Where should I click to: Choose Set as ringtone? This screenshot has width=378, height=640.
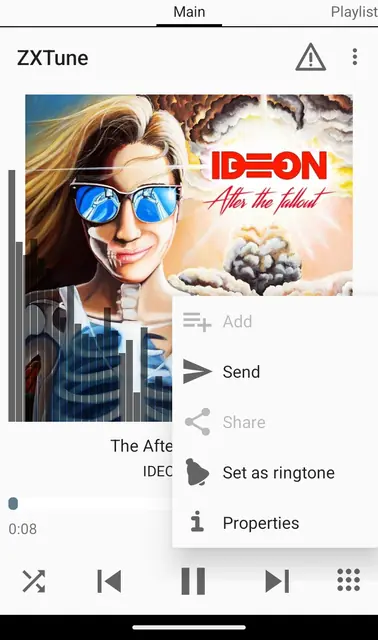point(275,473)
